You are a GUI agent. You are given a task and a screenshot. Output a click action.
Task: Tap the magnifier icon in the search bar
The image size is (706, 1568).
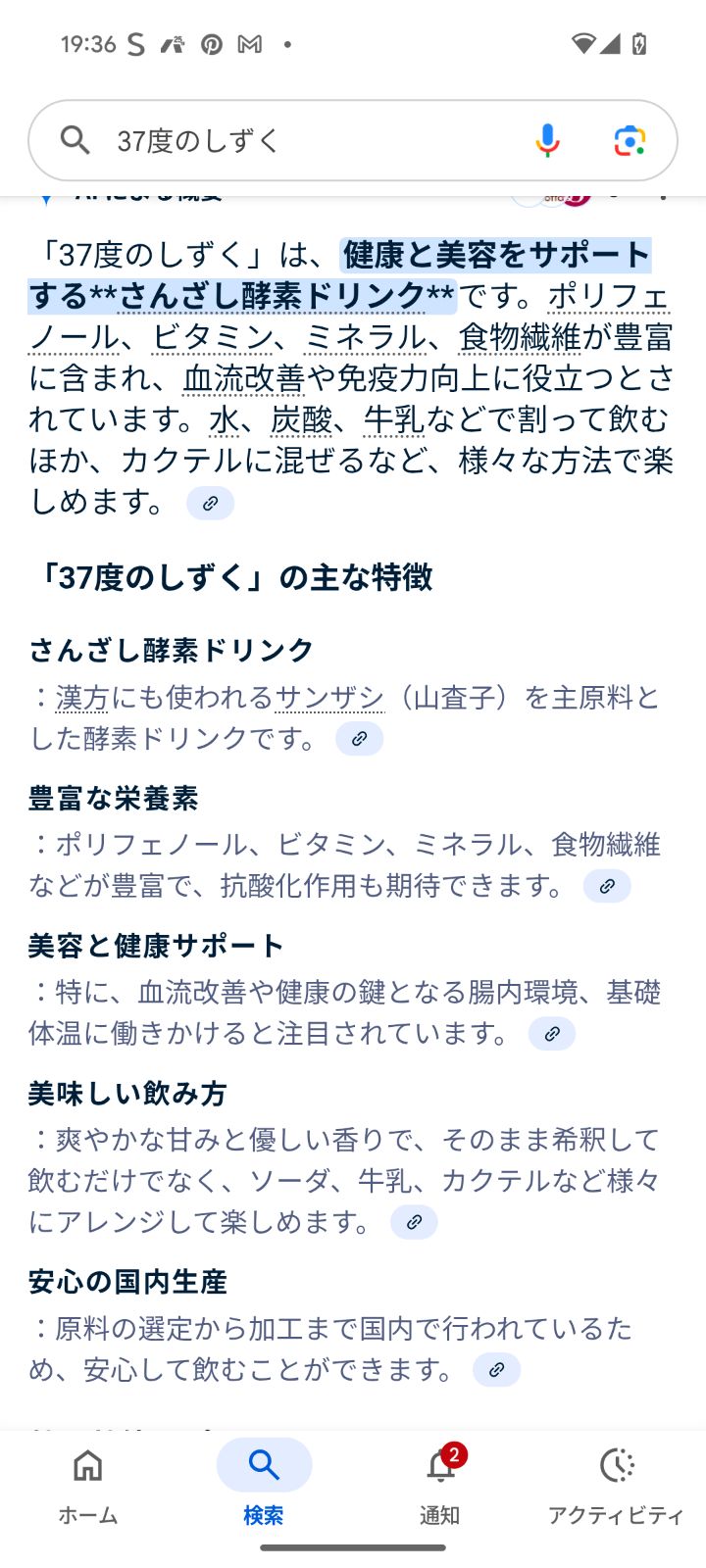click(x=76, y=140)
